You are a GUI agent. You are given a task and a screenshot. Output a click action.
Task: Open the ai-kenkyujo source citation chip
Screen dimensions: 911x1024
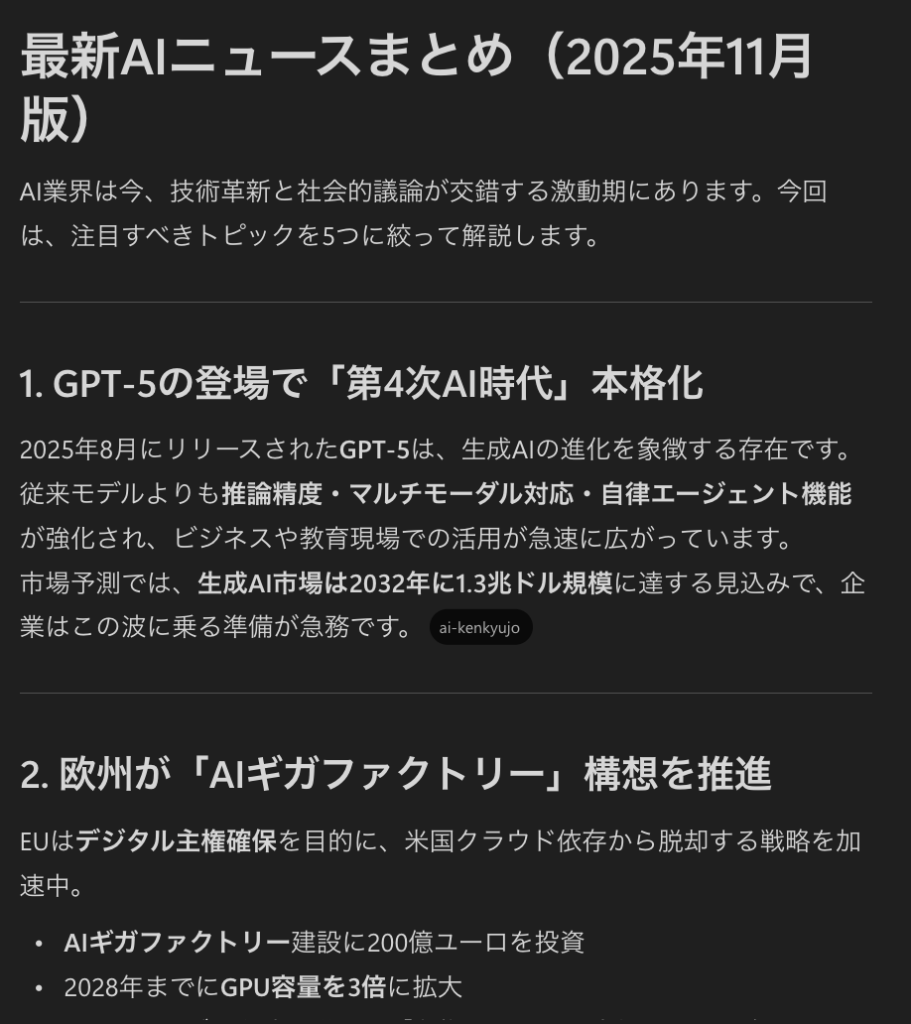tap(480, 628)
